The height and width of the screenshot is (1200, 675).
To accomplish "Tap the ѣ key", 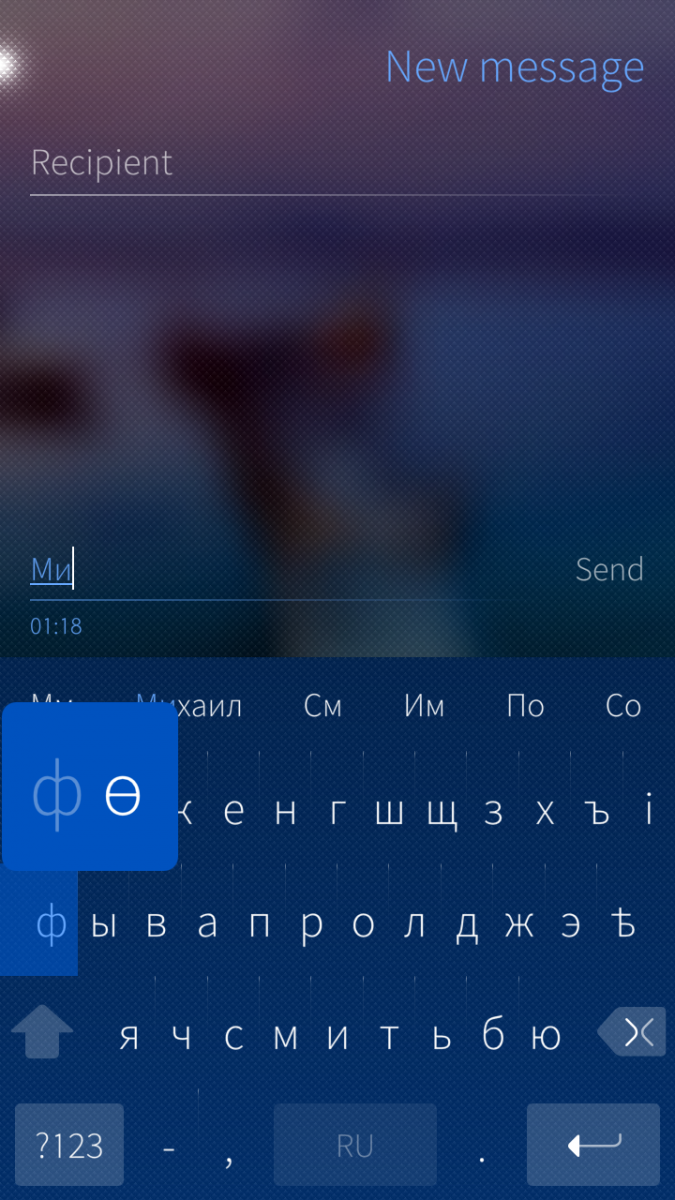I will (625, 925).
